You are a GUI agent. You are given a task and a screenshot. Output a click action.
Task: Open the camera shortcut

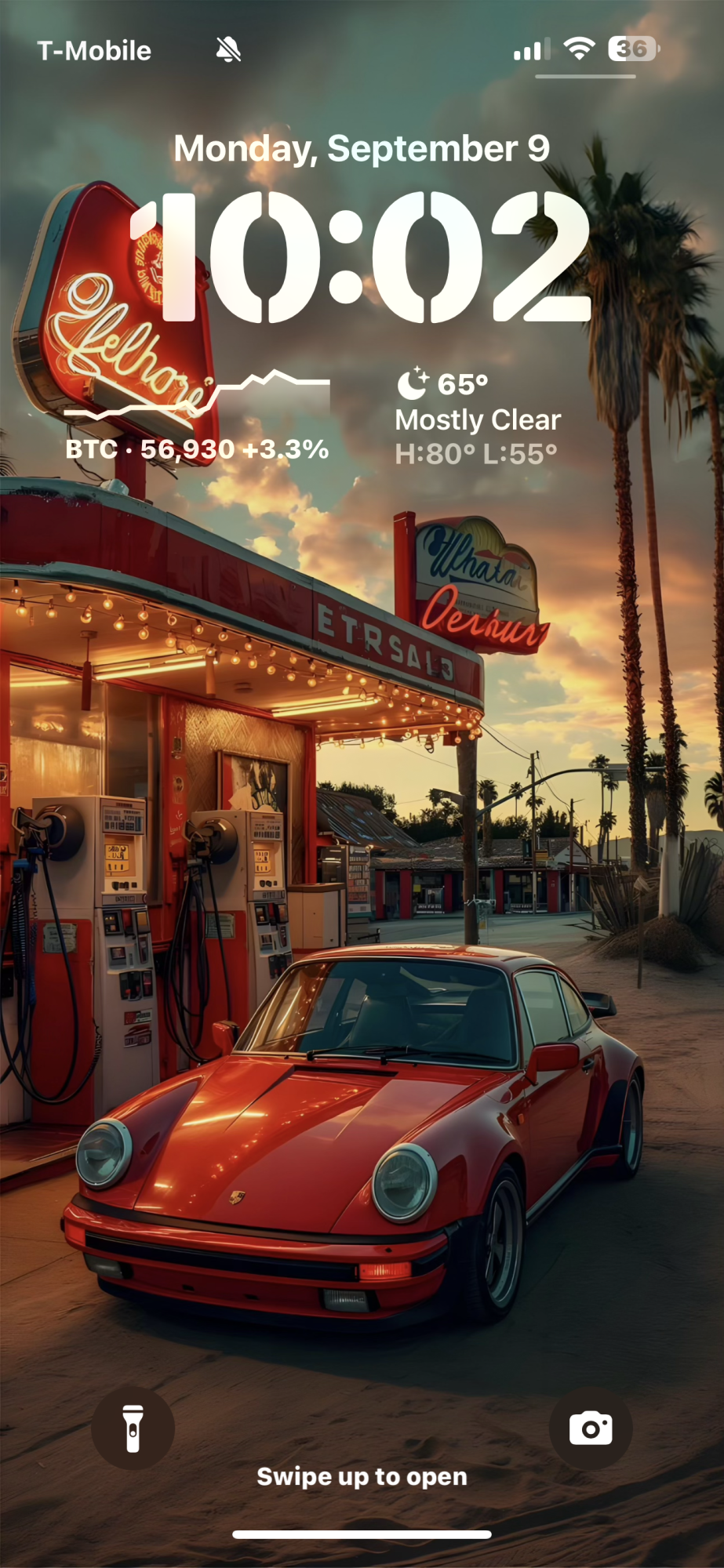coord(591,1428)
